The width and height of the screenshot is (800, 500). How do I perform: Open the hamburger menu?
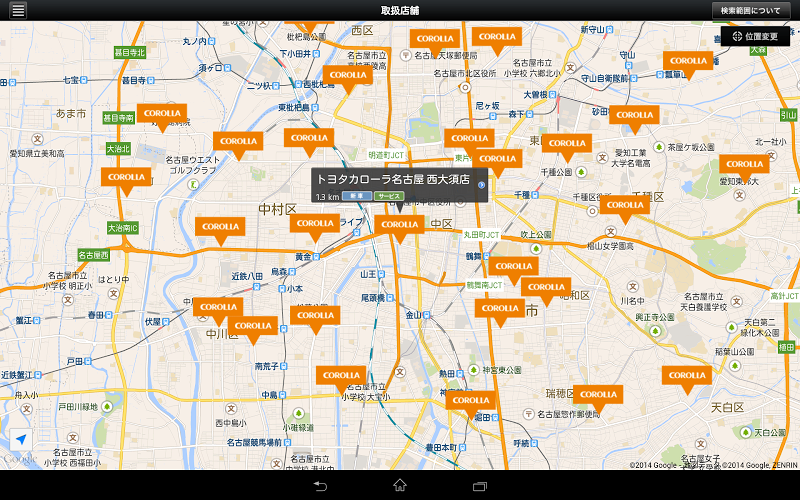18,10
